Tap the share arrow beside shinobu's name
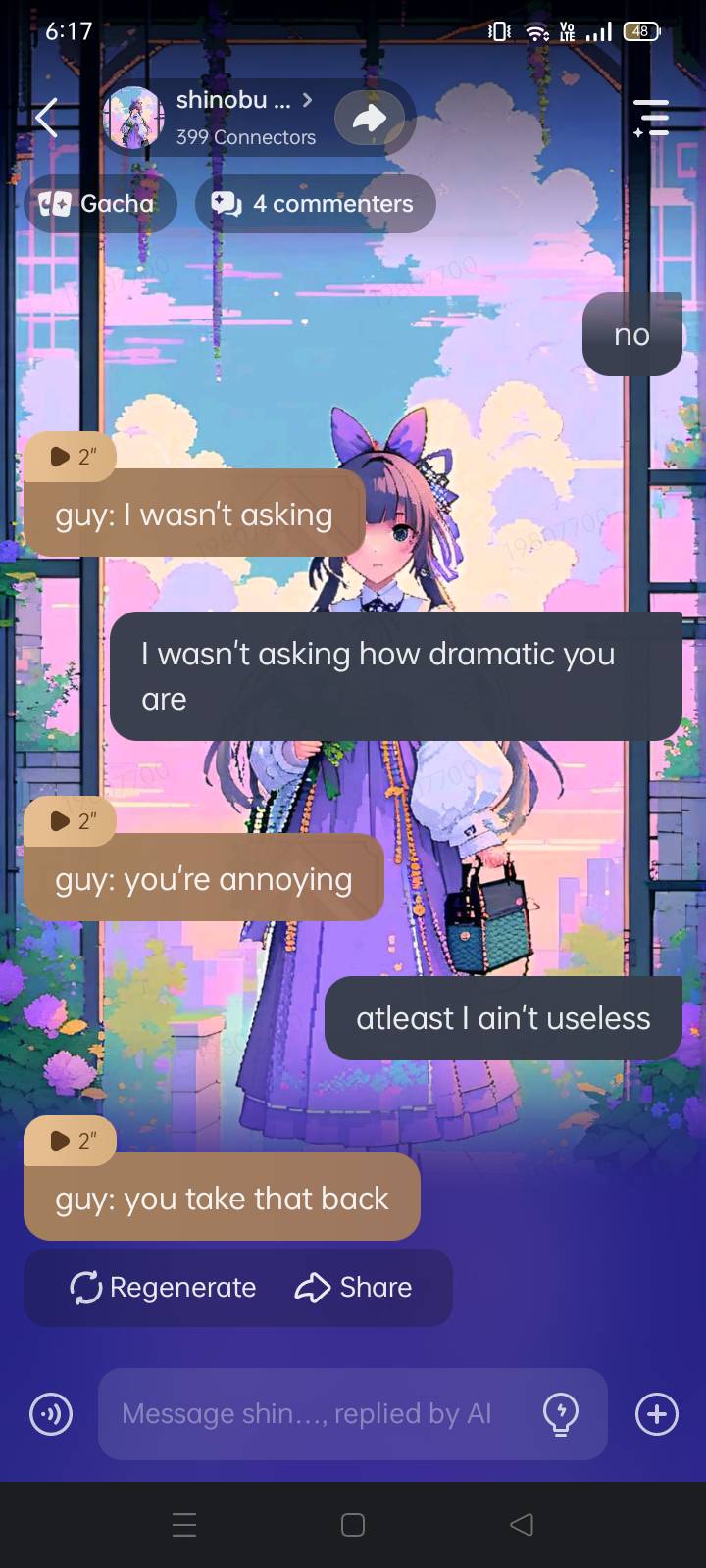Viewport: 706px width, 1568px height. [x=369, y=119]
